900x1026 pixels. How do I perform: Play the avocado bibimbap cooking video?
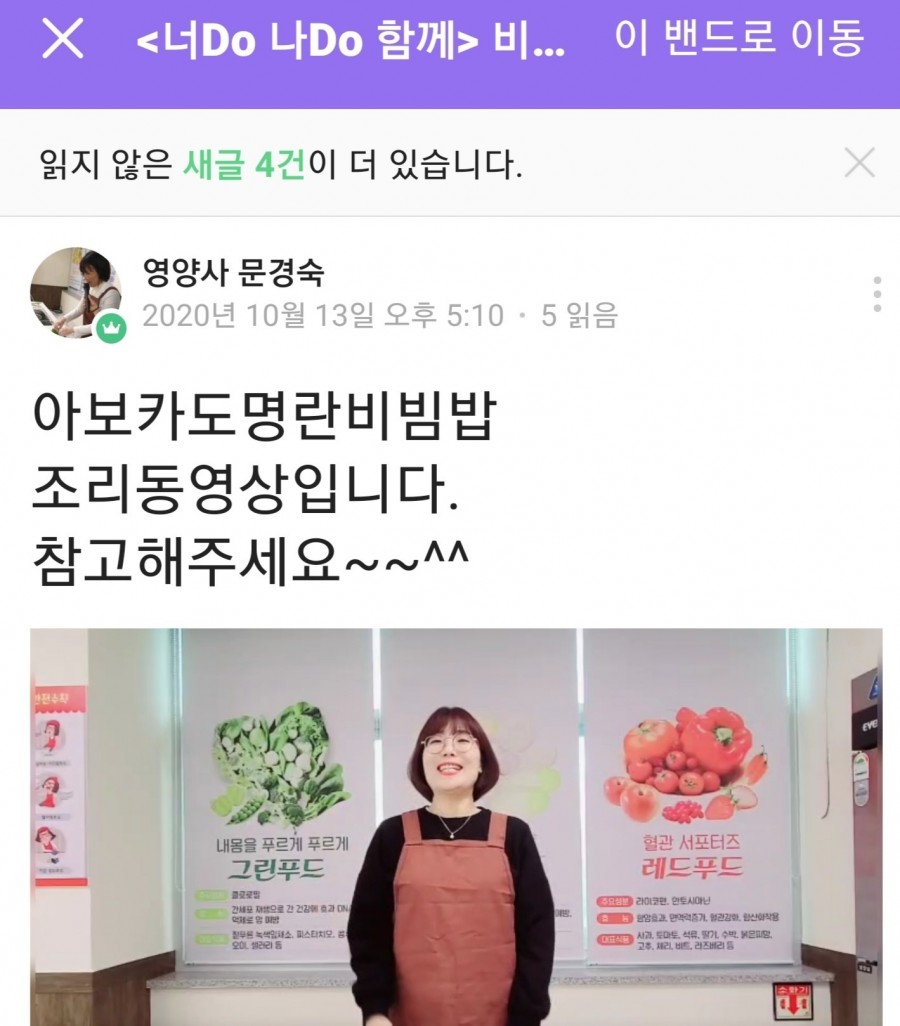click(x=456, y=826)
